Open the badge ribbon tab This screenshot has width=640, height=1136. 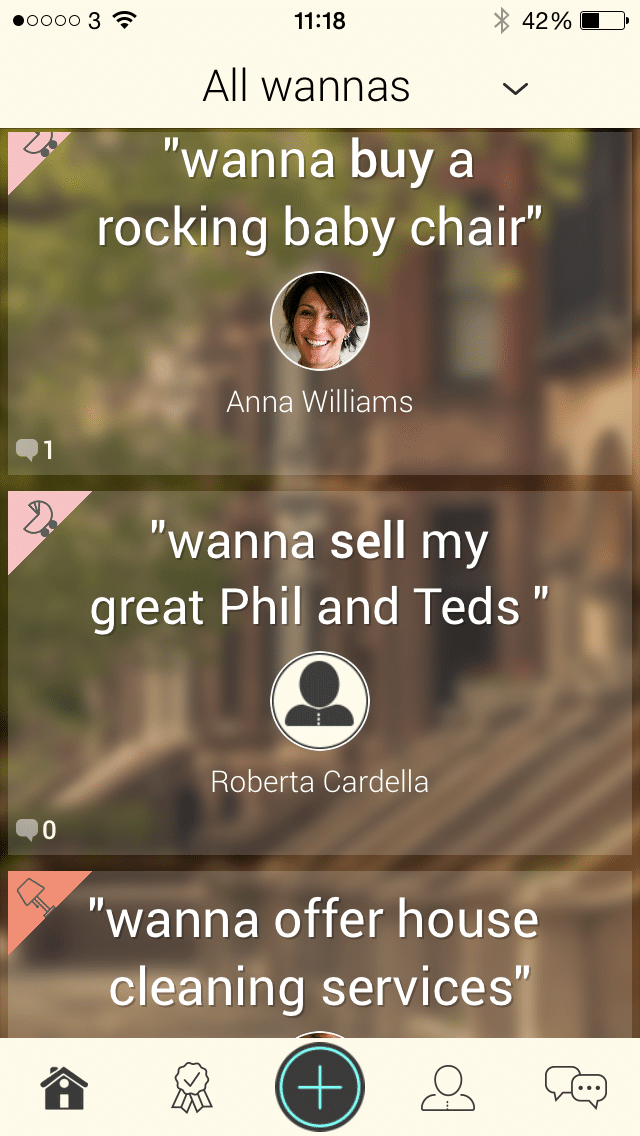[x=191, y=1087]
